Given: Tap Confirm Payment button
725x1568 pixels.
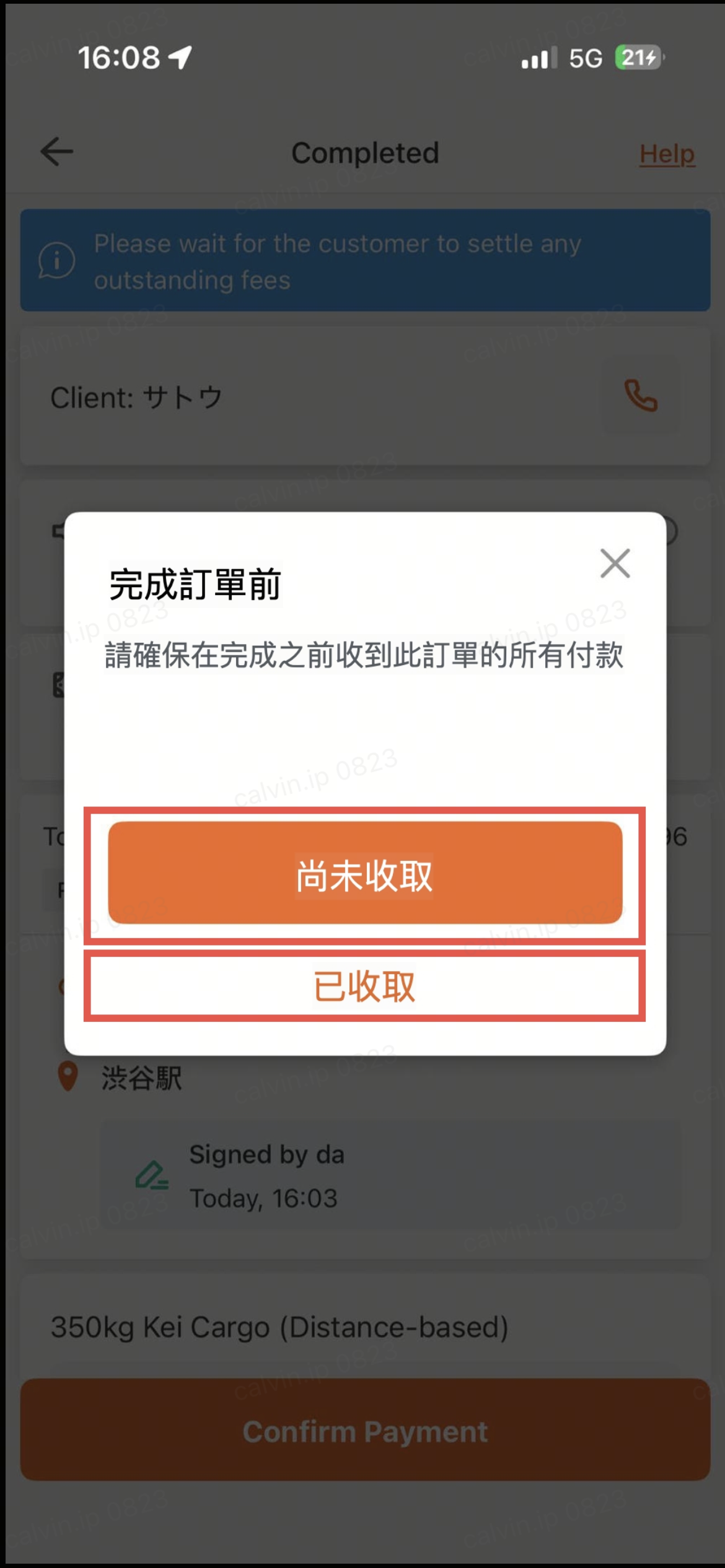Looking at the screenshot, I should (x=365, y=1431).
